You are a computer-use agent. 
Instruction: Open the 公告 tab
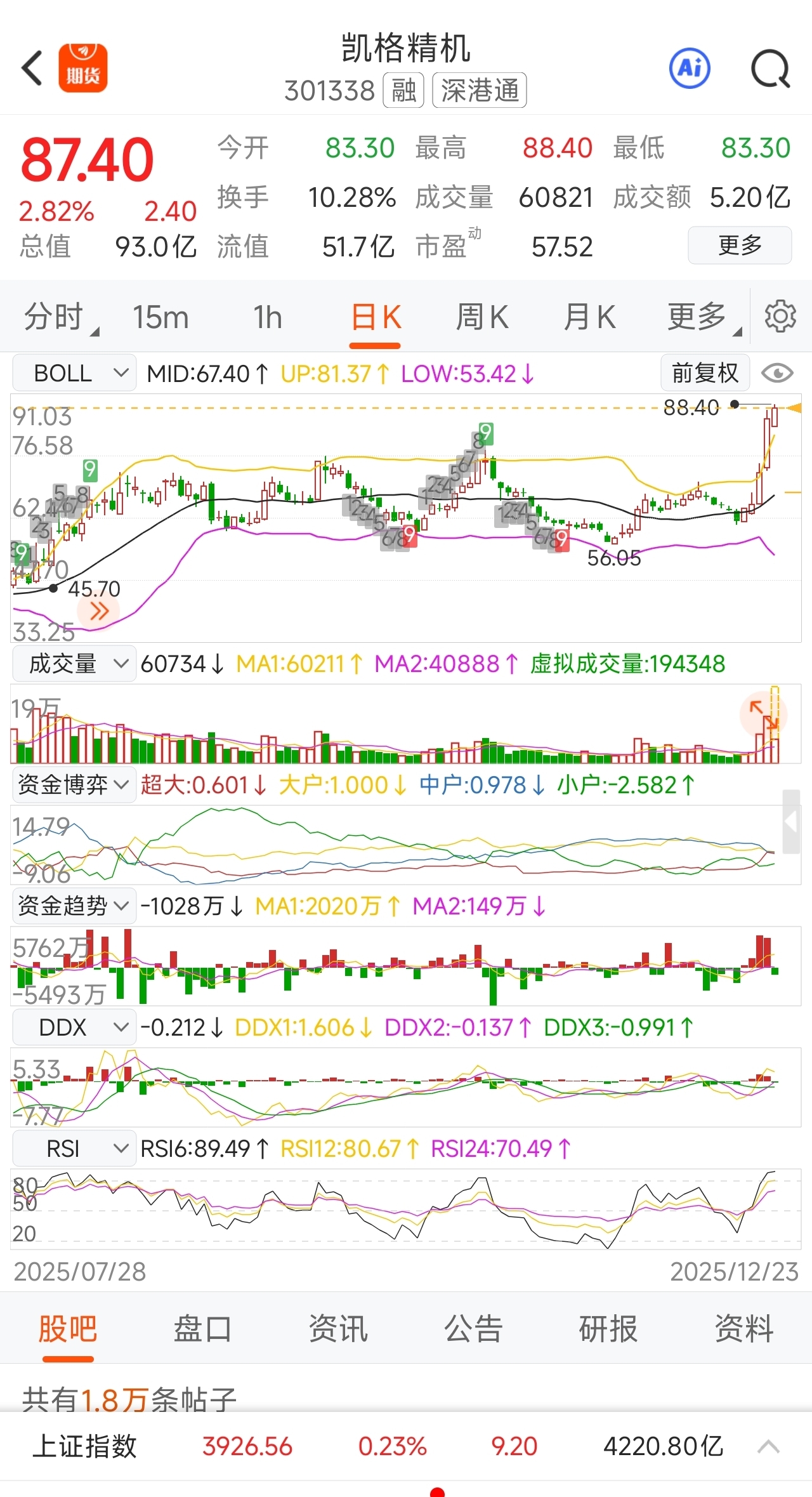click(473, 1328)
